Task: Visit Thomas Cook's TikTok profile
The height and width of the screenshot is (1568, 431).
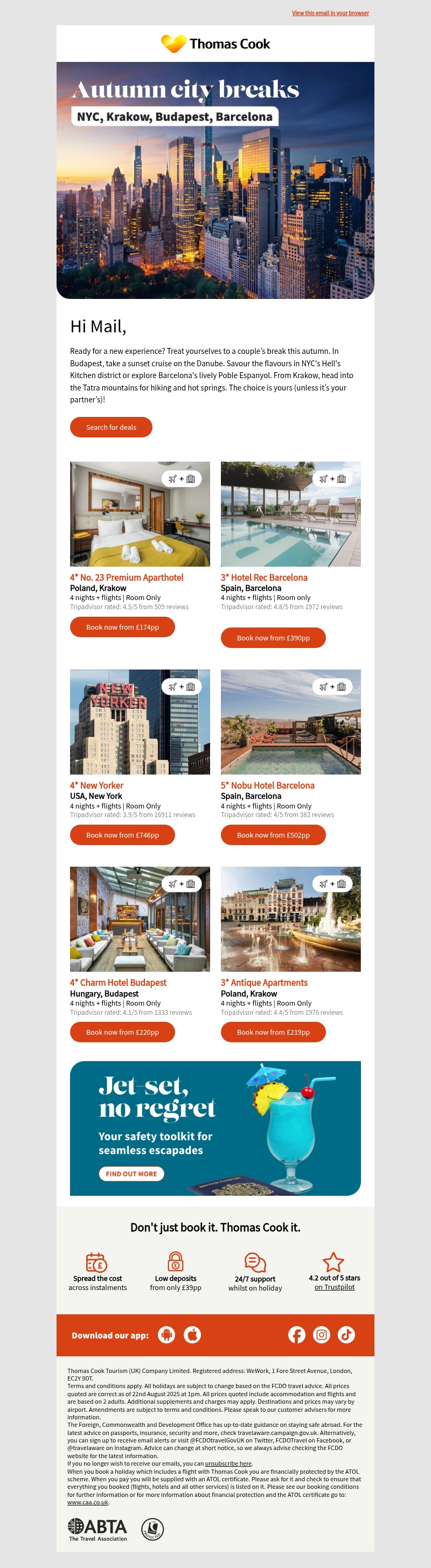Action: tap(346, 1335)
